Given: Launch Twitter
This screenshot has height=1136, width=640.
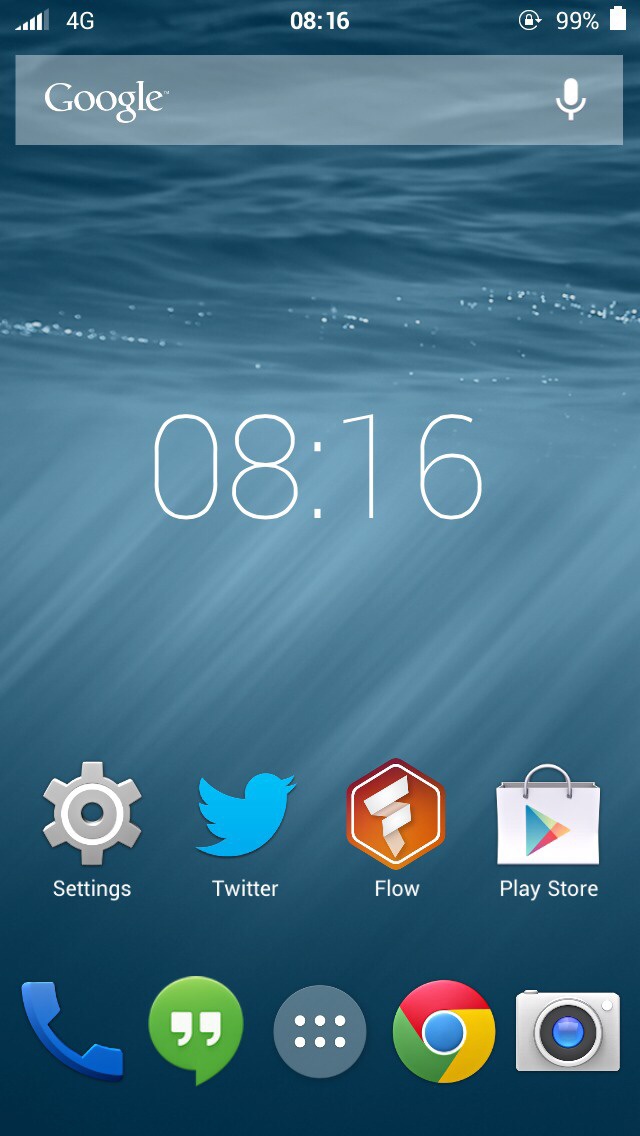Looking at the screenshot, I should click(245, 813).
